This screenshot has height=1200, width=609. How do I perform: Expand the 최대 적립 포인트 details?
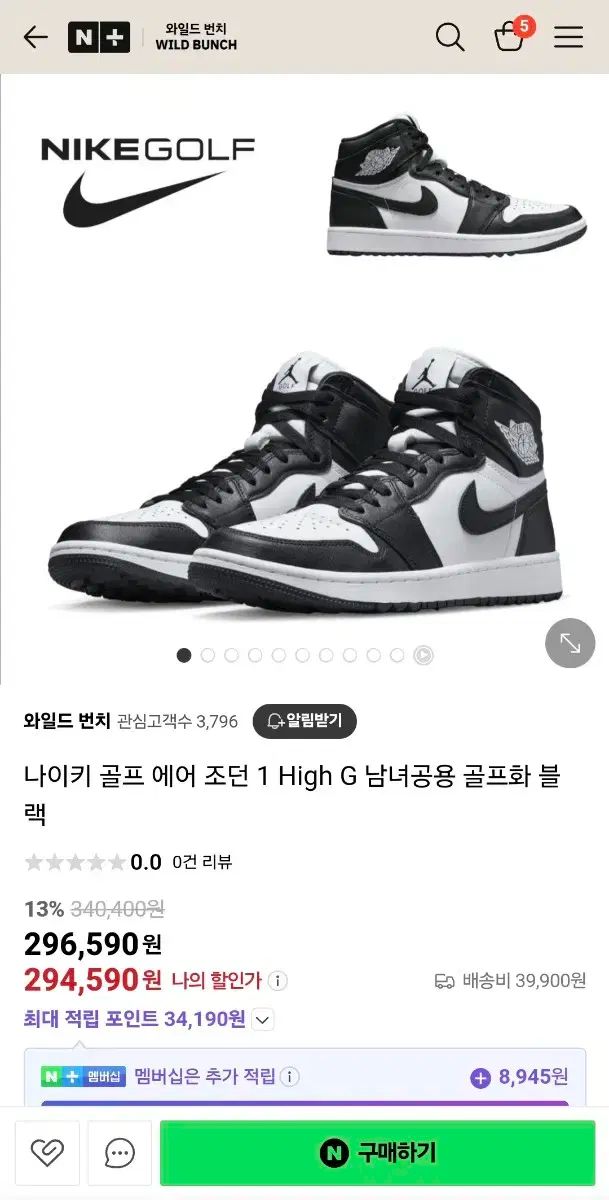point(262,1020)
